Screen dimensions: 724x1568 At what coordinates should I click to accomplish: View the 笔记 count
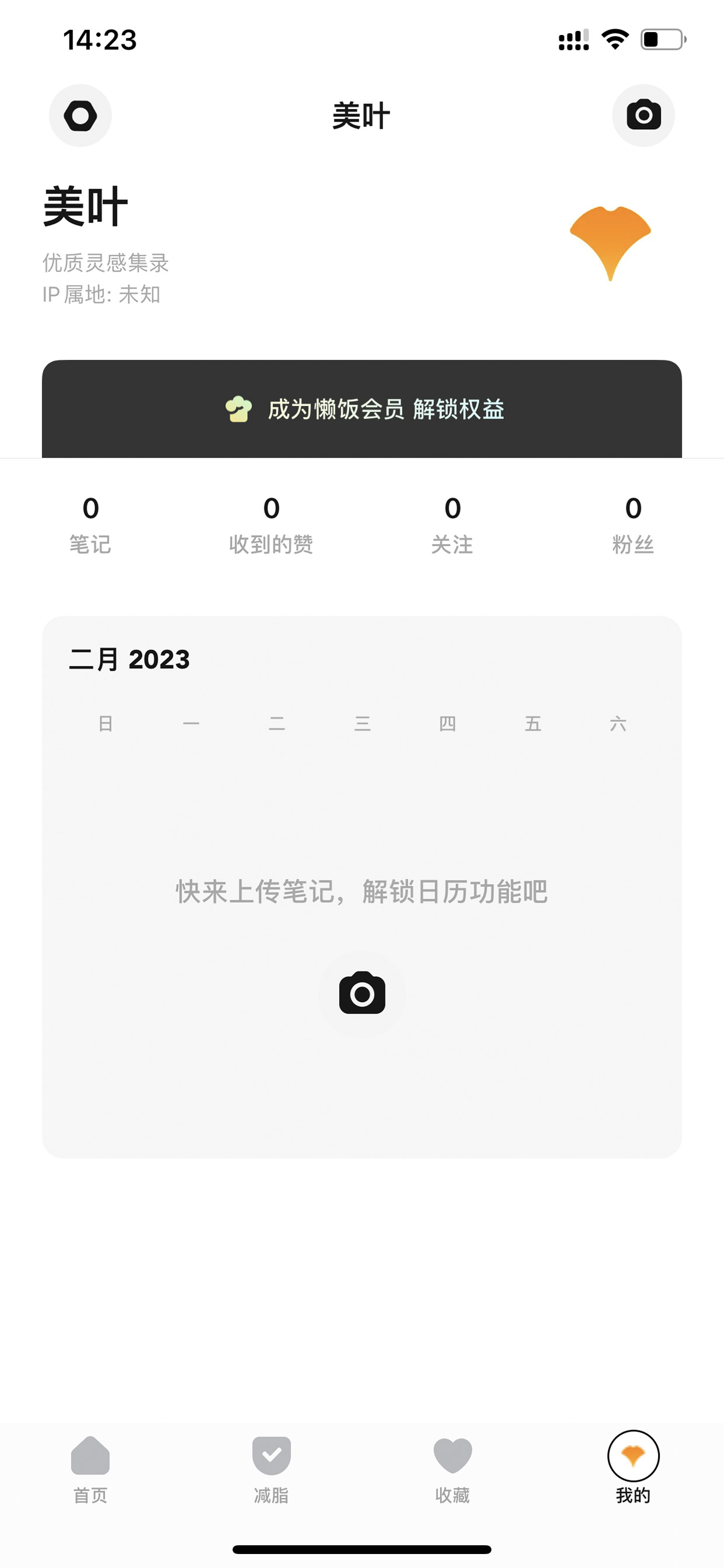click(90, 525)
